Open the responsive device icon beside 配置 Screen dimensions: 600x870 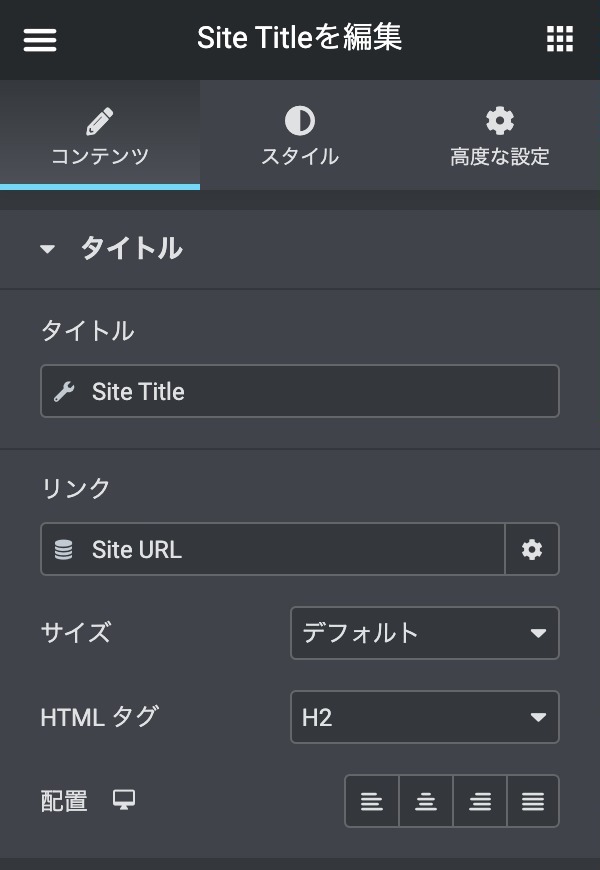[x=124, y=800]
